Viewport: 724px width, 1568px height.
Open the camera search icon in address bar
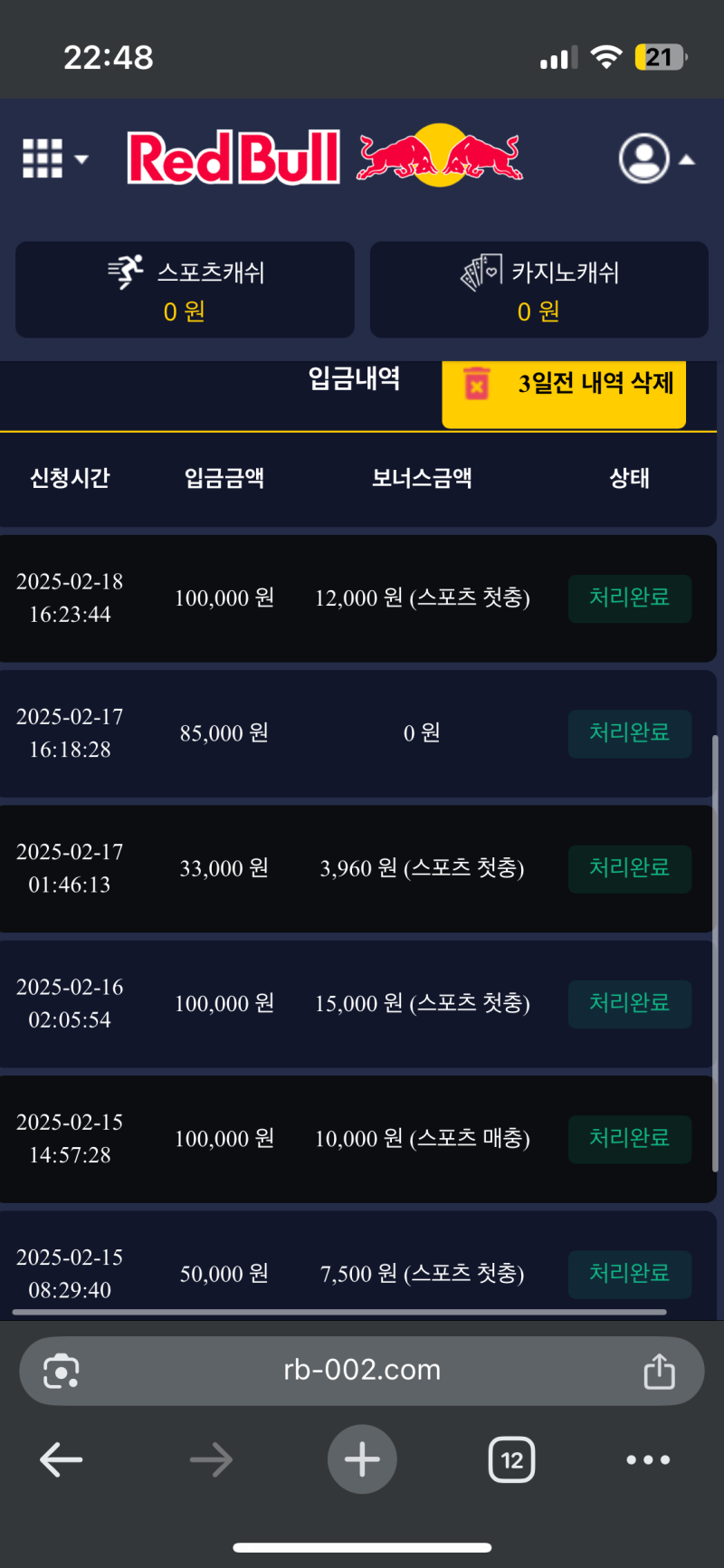point(62,1371)
